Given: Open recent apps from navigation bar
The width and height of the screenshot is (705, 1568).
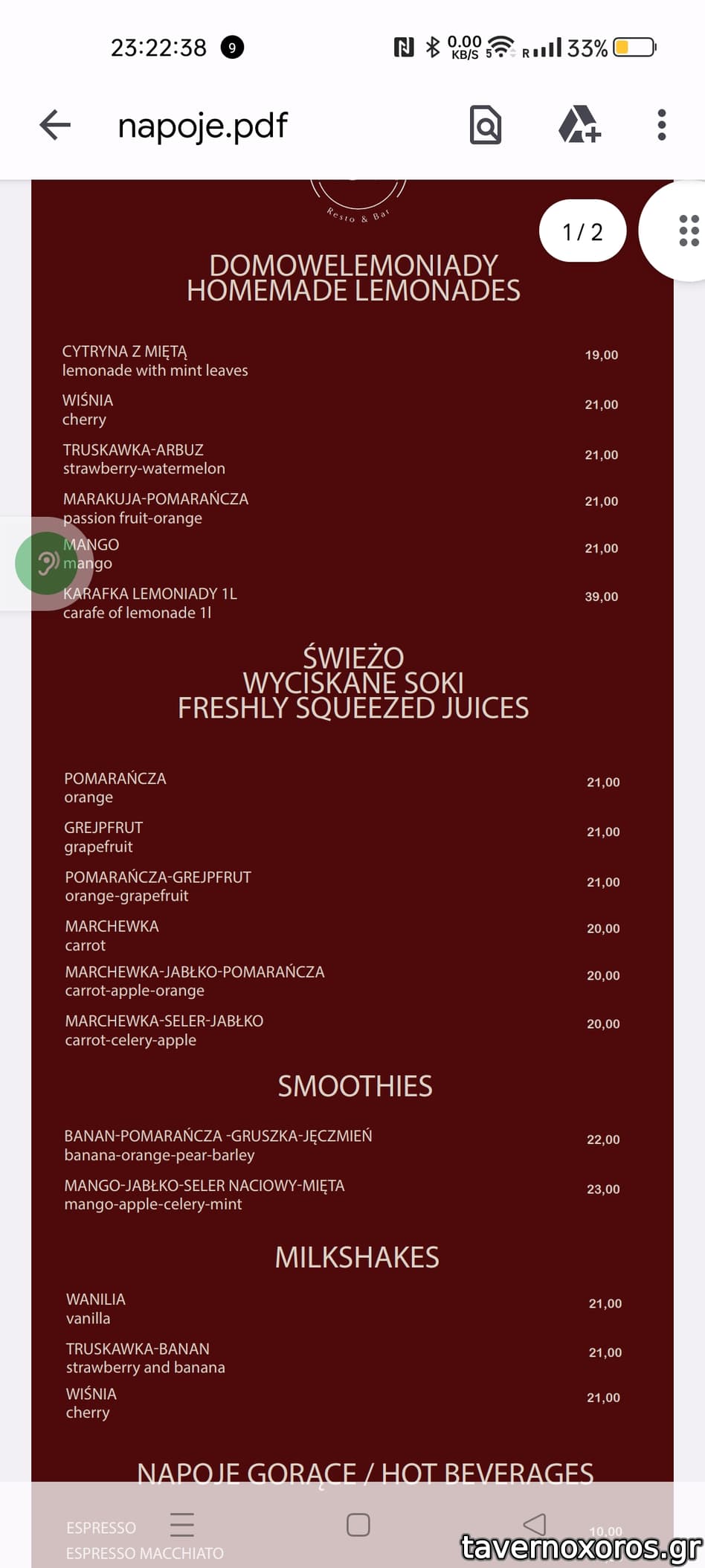Looking at the screenshot, I should 181,1524.
